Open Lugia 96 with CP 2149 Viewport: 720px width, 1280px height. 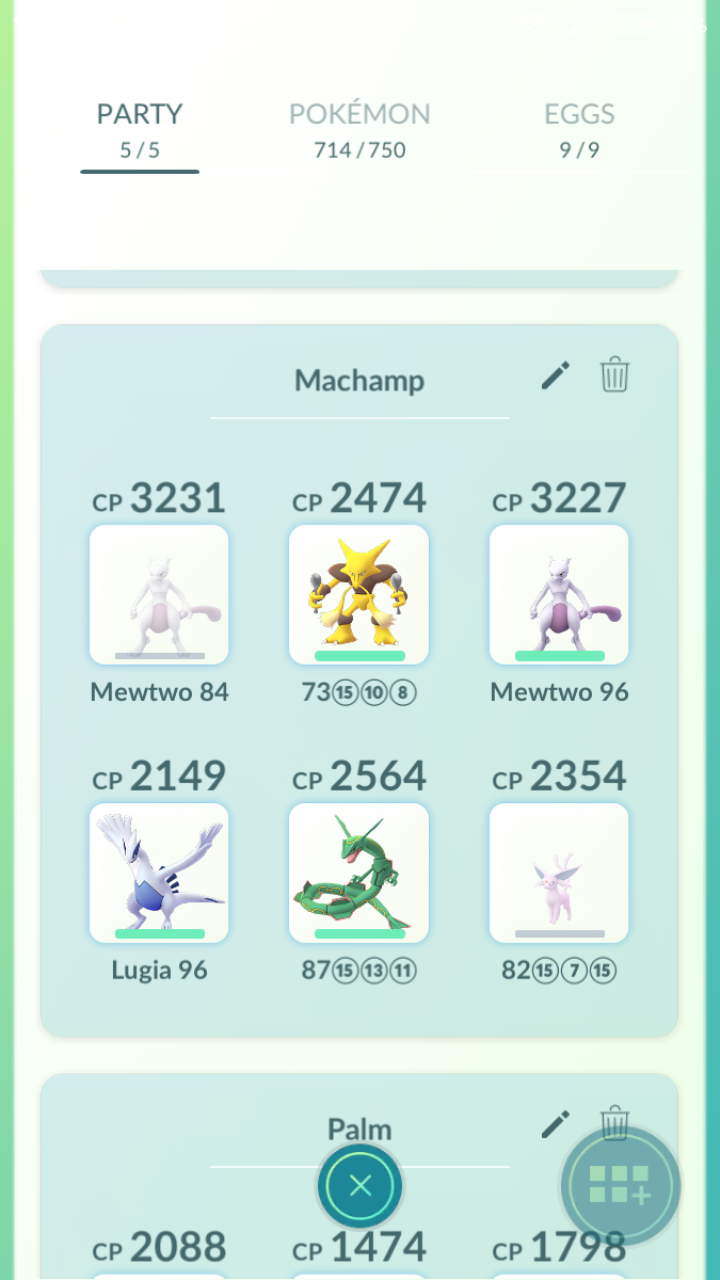tap(159, 873)
